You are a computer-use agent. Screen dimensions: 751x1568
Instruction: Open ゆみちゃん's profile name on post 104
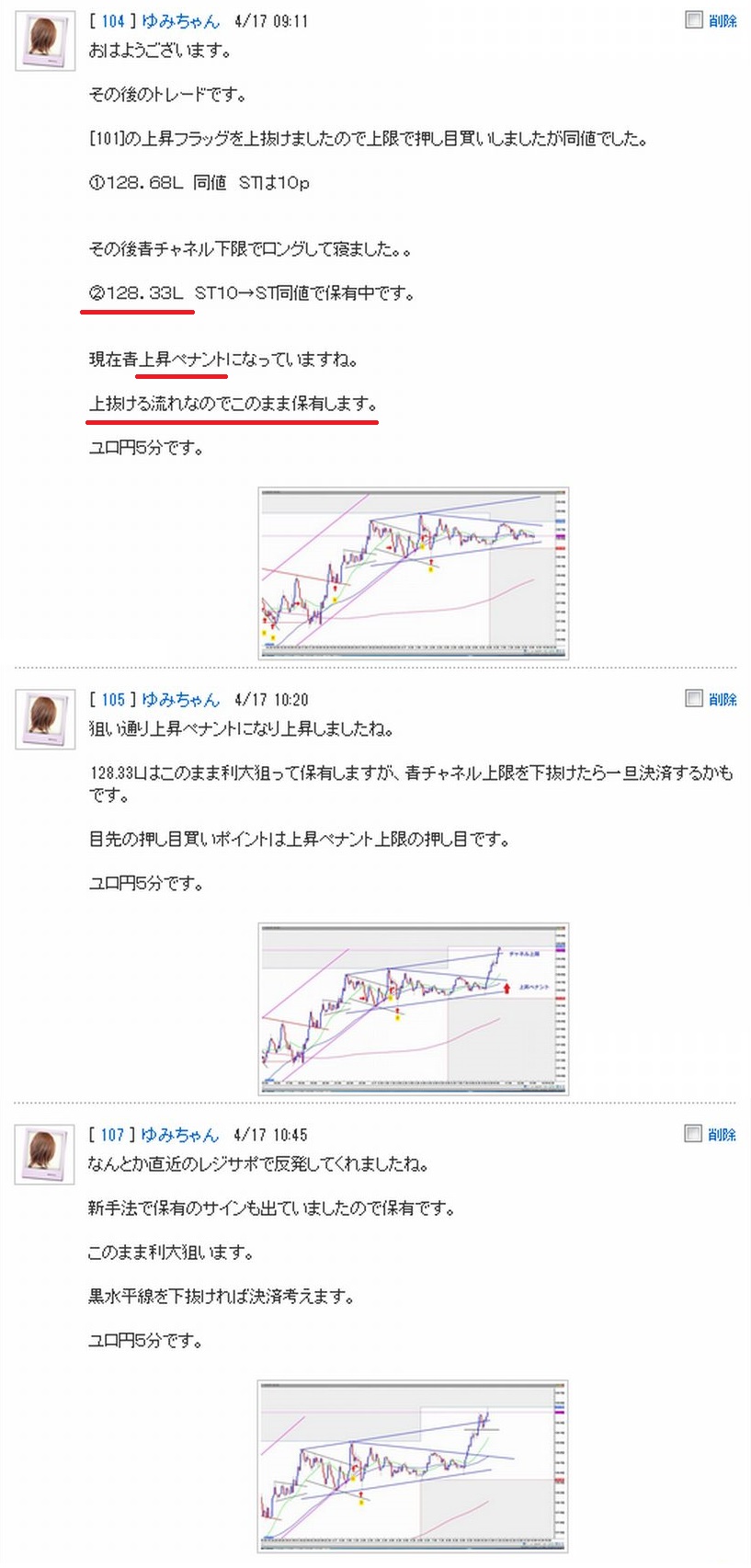[x=181, y=21]
